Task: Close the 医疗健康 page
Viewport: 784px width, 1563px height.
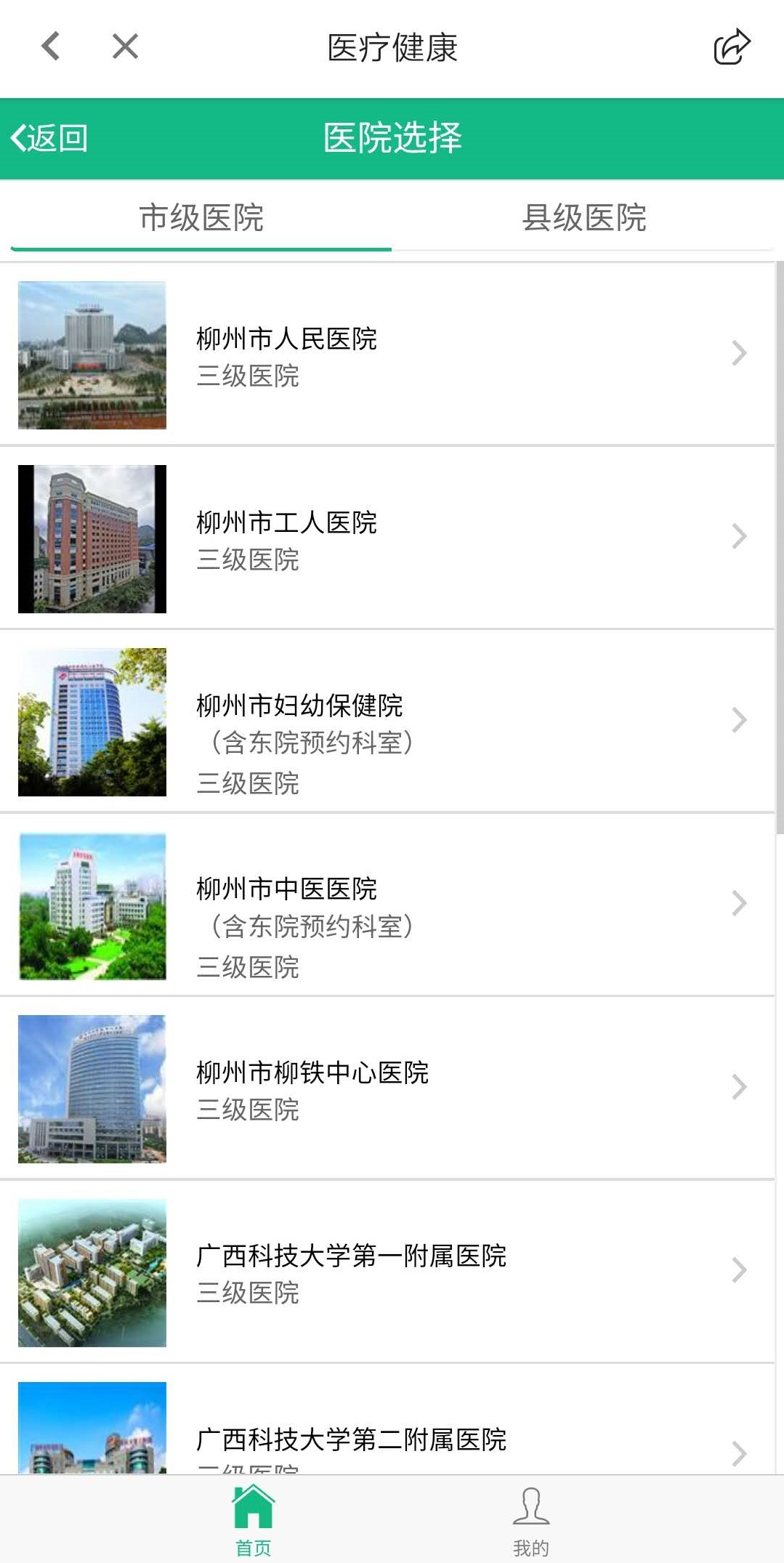Action: (125, 47)
